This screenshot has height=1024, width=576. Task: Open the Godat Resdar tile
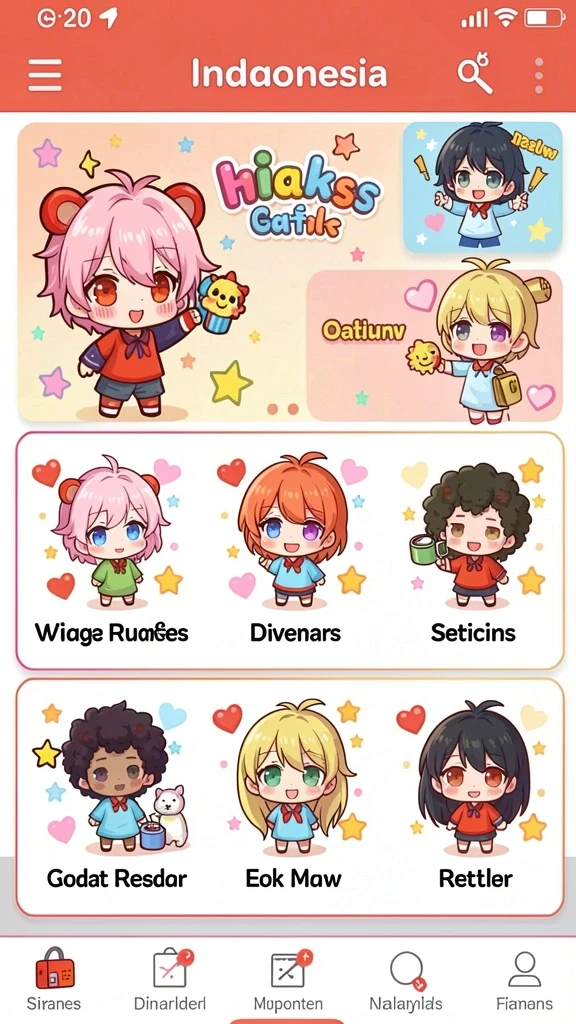116,797
